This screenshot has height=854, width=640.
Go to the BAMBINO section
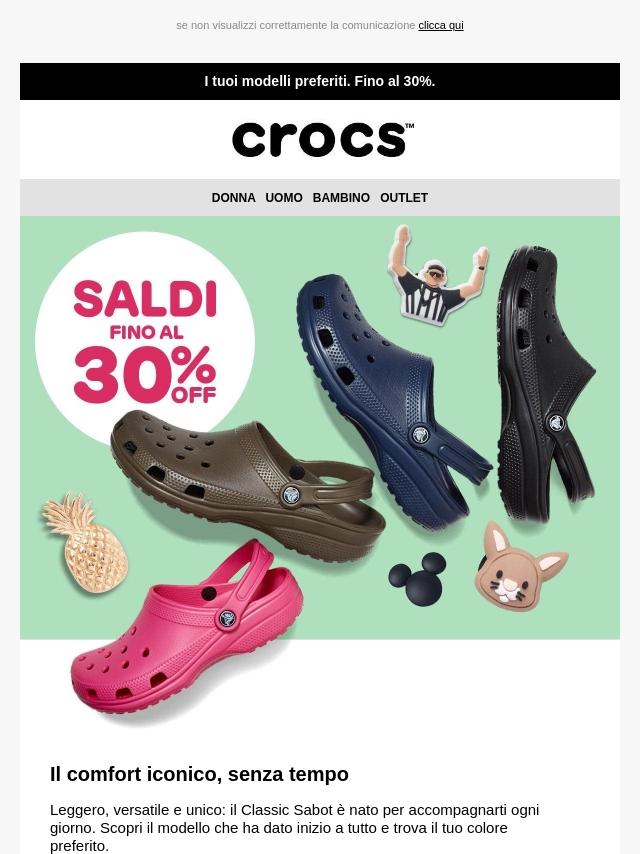(341, 198)
